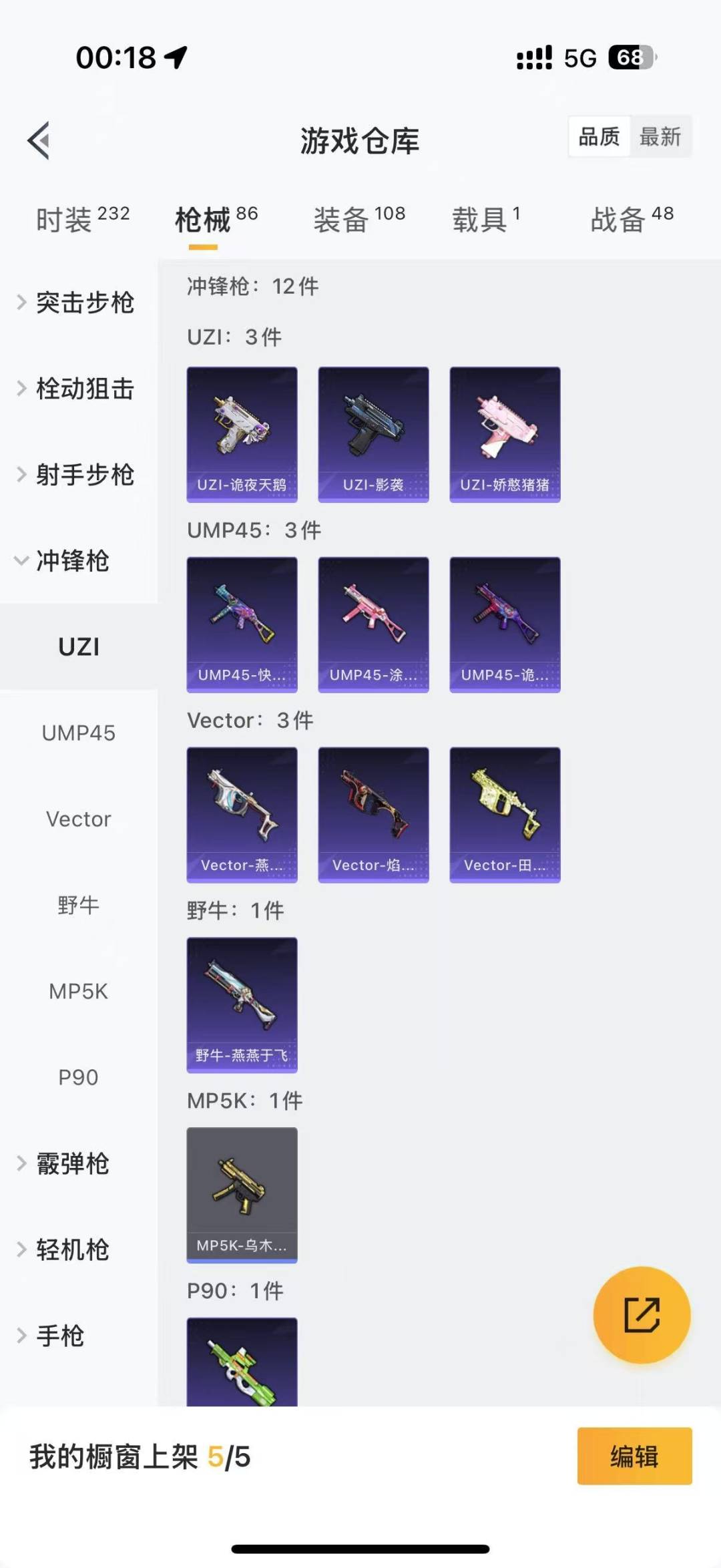
Task: Tap the yellow floating share button
Action: [x=642, y=1315]
